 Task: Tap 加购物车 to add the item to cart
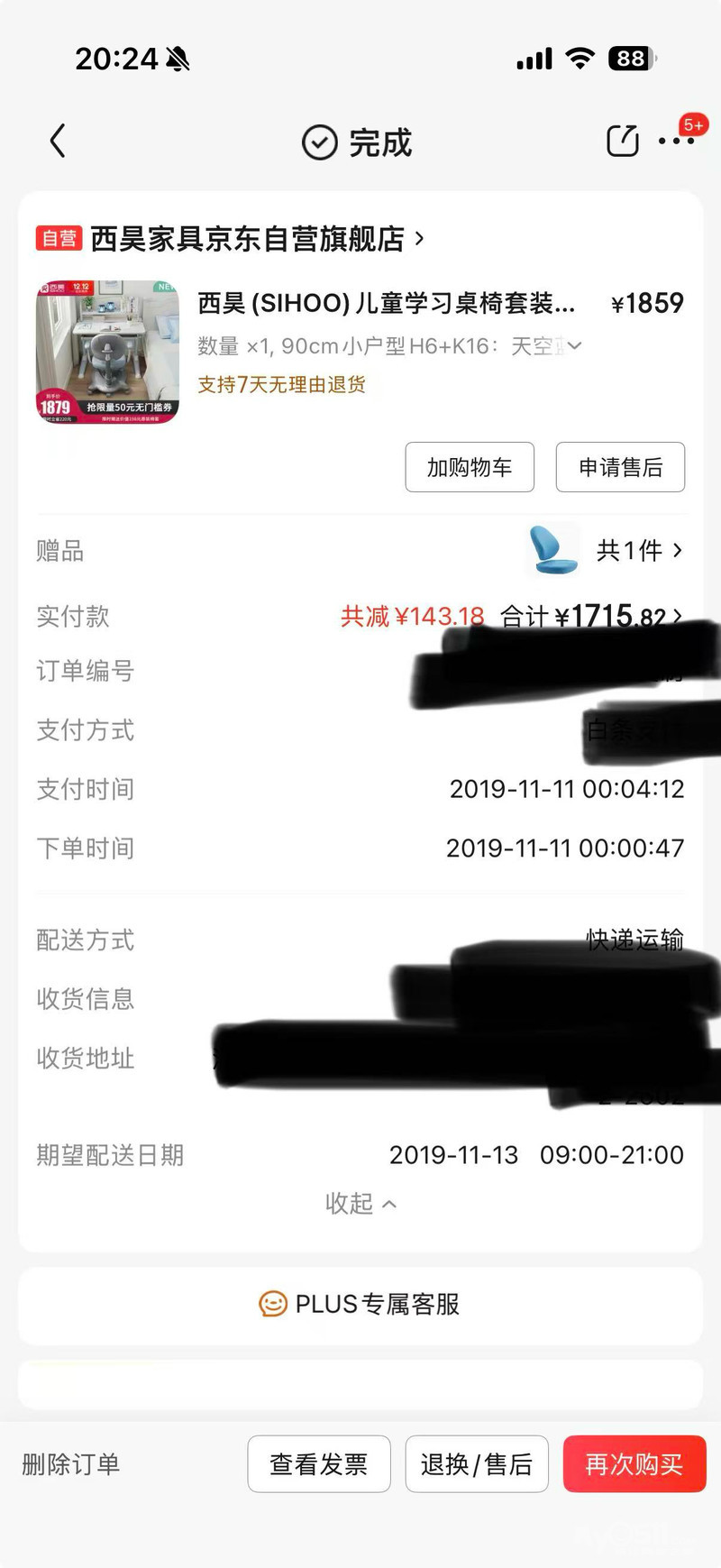coord(470,467)
